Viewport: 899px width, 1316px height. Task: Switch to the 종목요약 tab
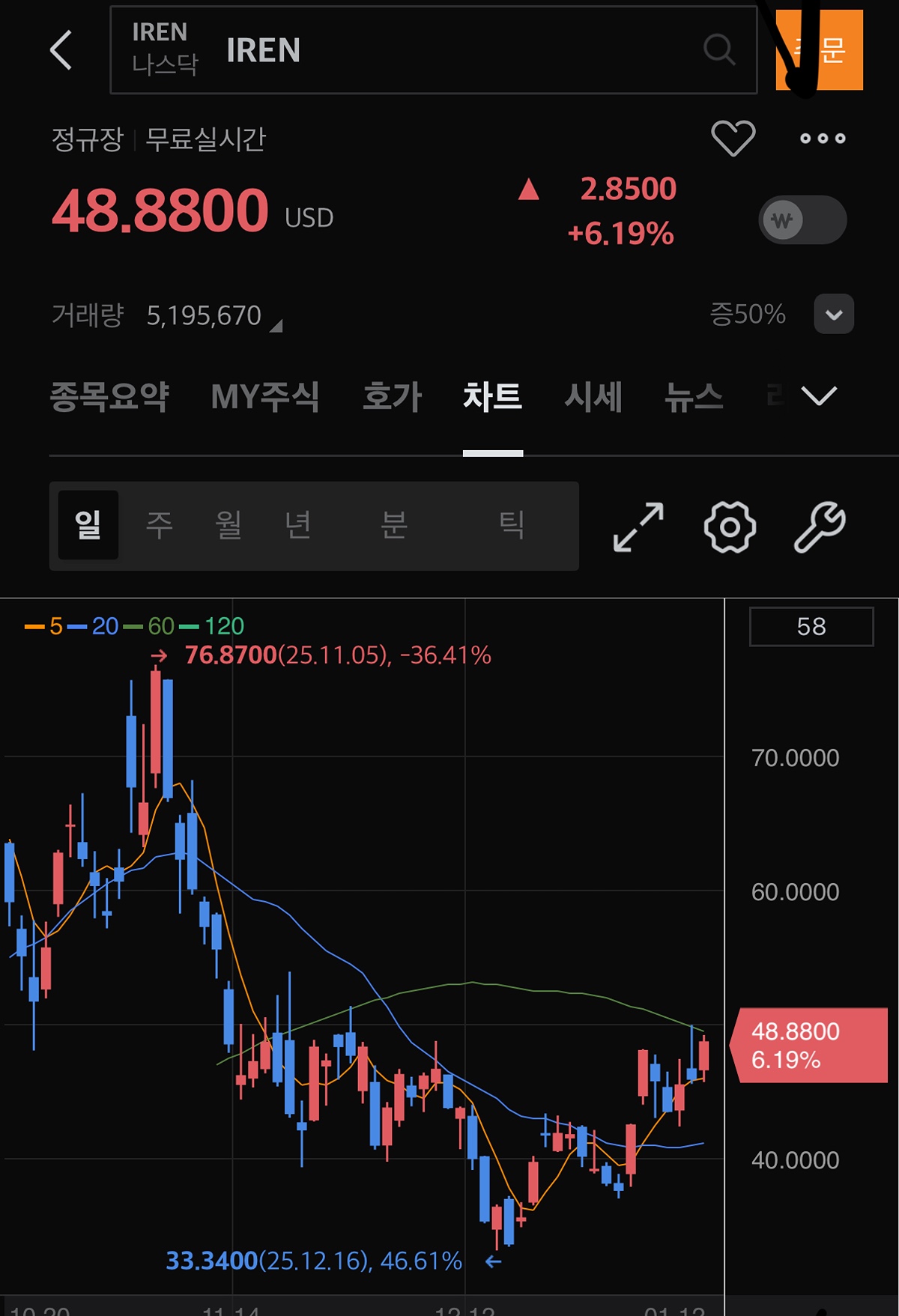tap(109, 396)
